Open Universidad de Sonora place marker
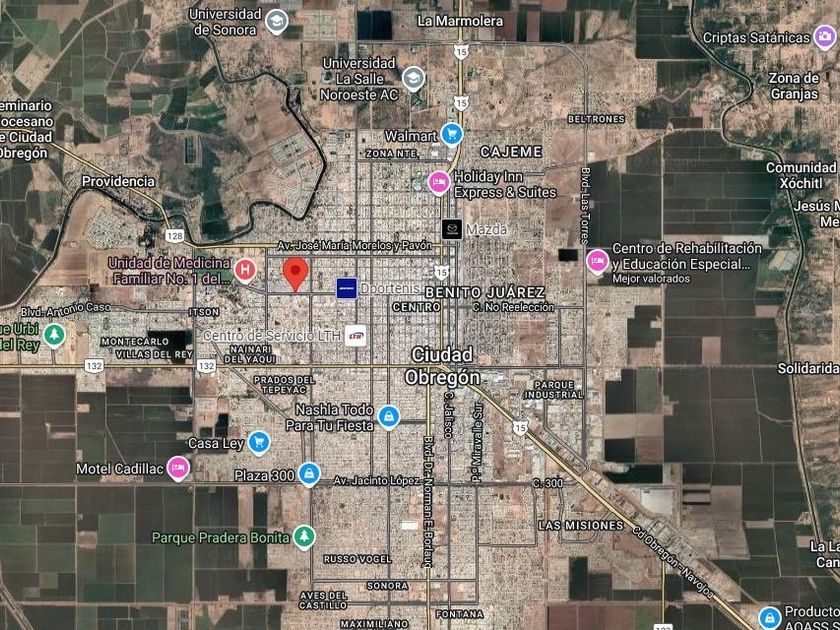840x630 pixels. 277,22
